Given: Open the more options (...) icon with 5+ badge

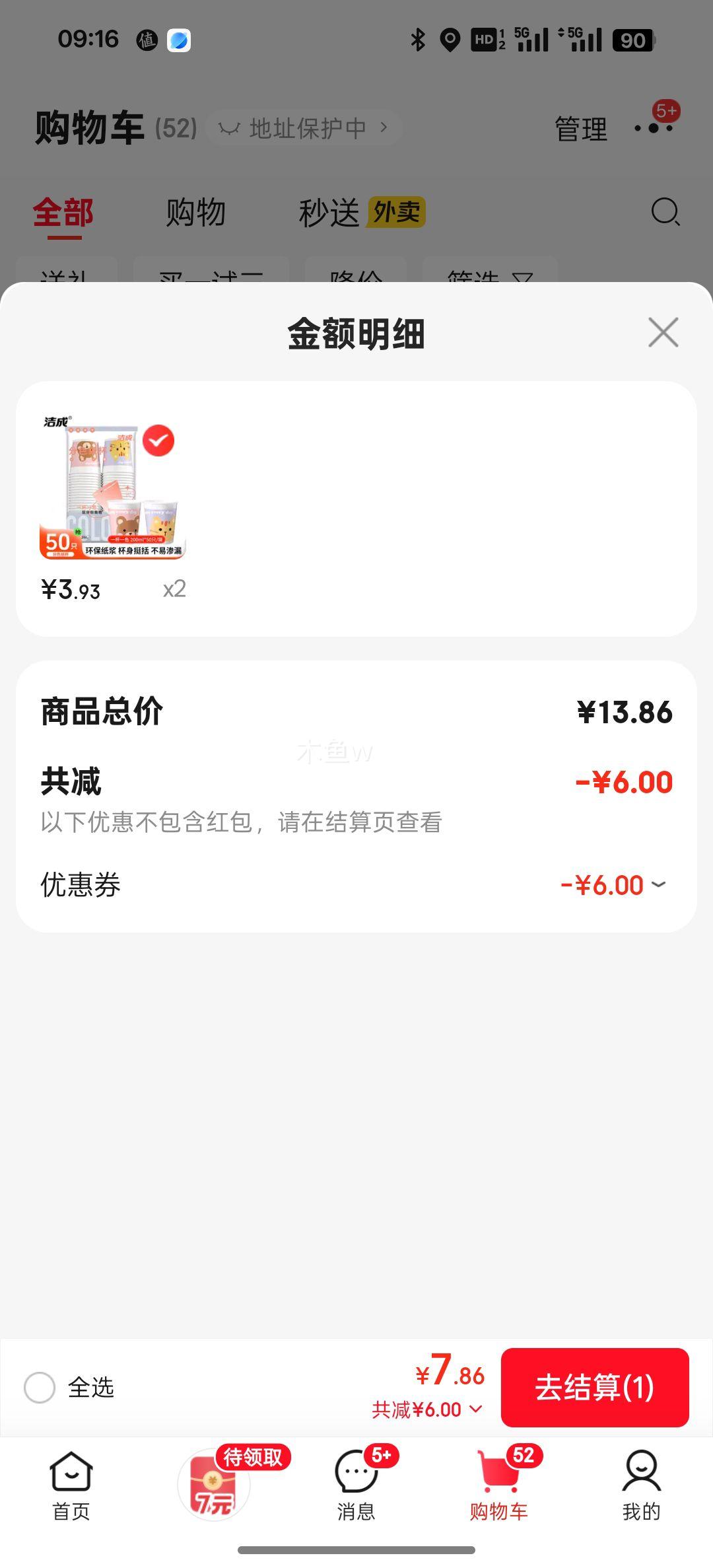Looking at the screenshot, I should point(654,127).
